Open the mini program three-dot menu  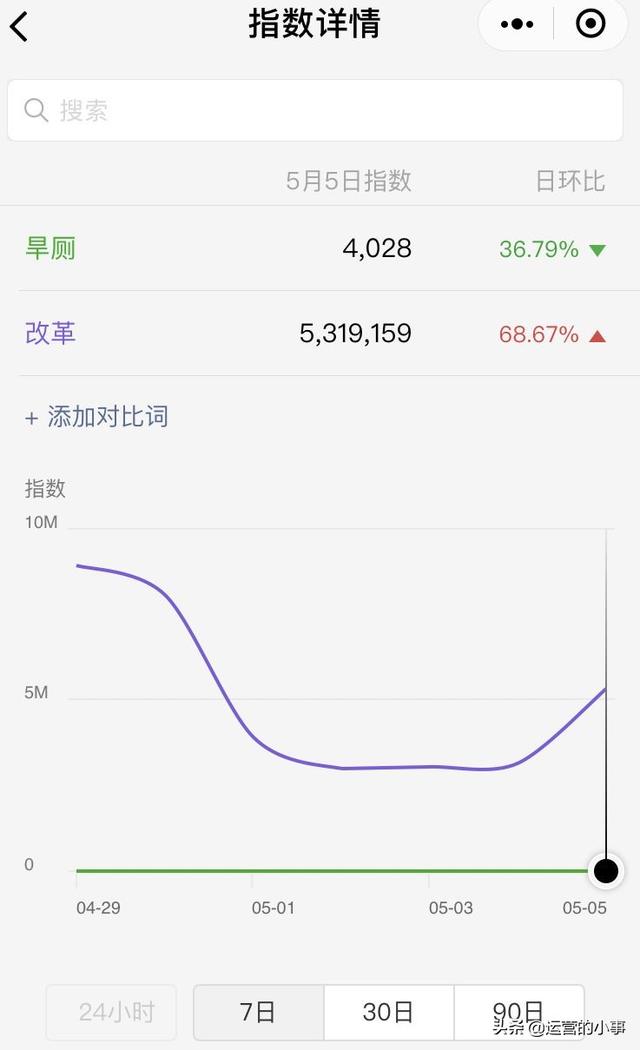[517, 25]
